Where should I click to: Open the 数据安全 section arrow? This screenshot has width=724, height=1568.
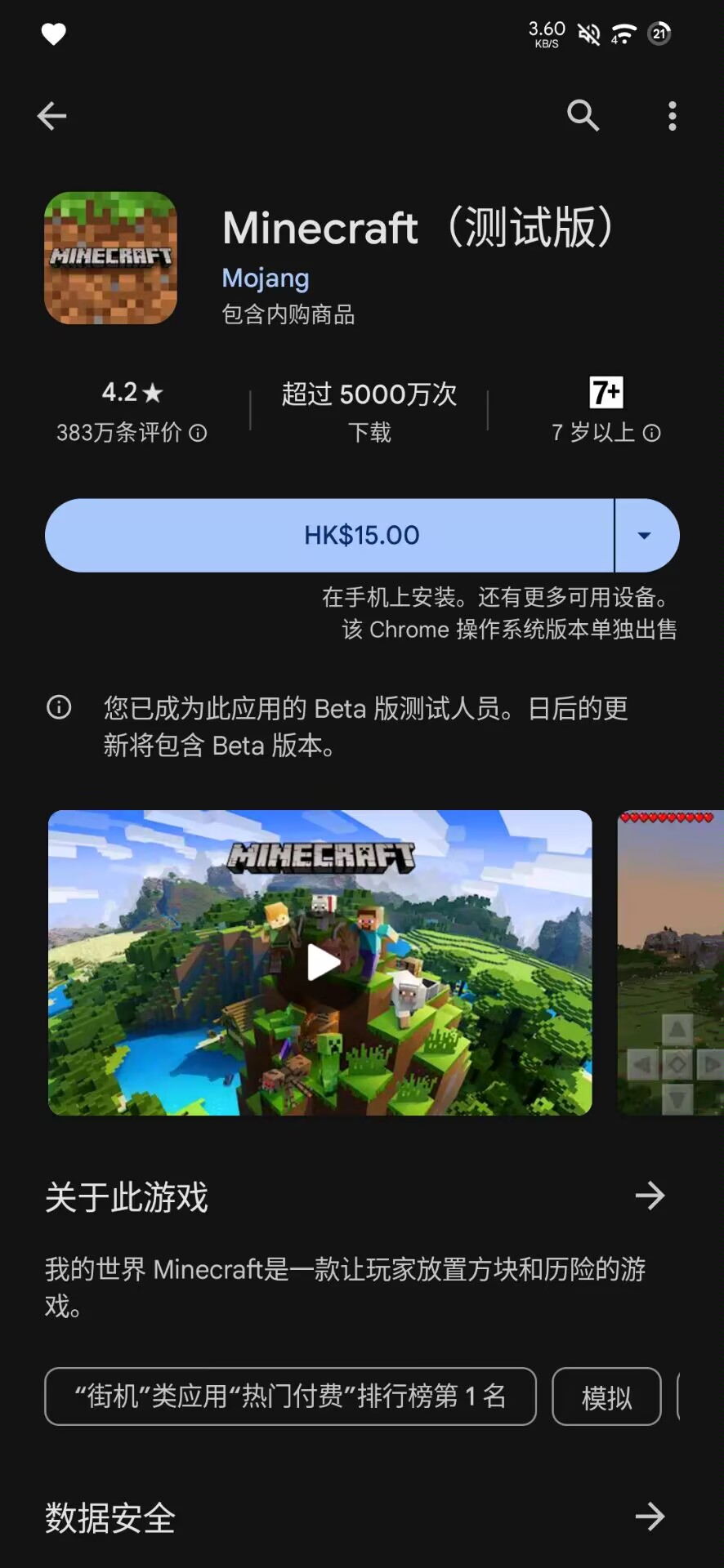650,1517
